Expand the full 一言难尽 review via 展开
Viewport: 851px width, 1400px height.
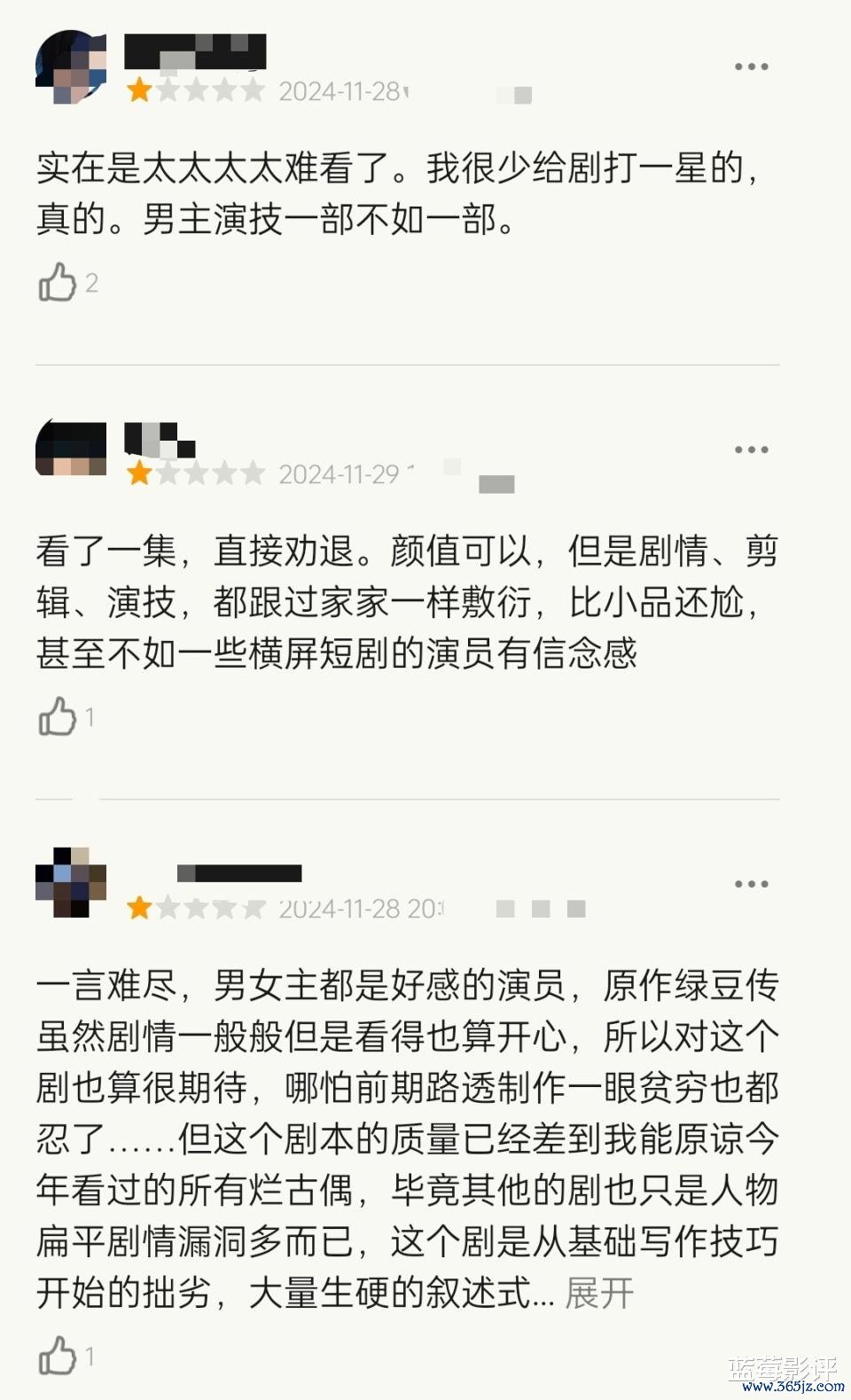[x=599, y=1293]
